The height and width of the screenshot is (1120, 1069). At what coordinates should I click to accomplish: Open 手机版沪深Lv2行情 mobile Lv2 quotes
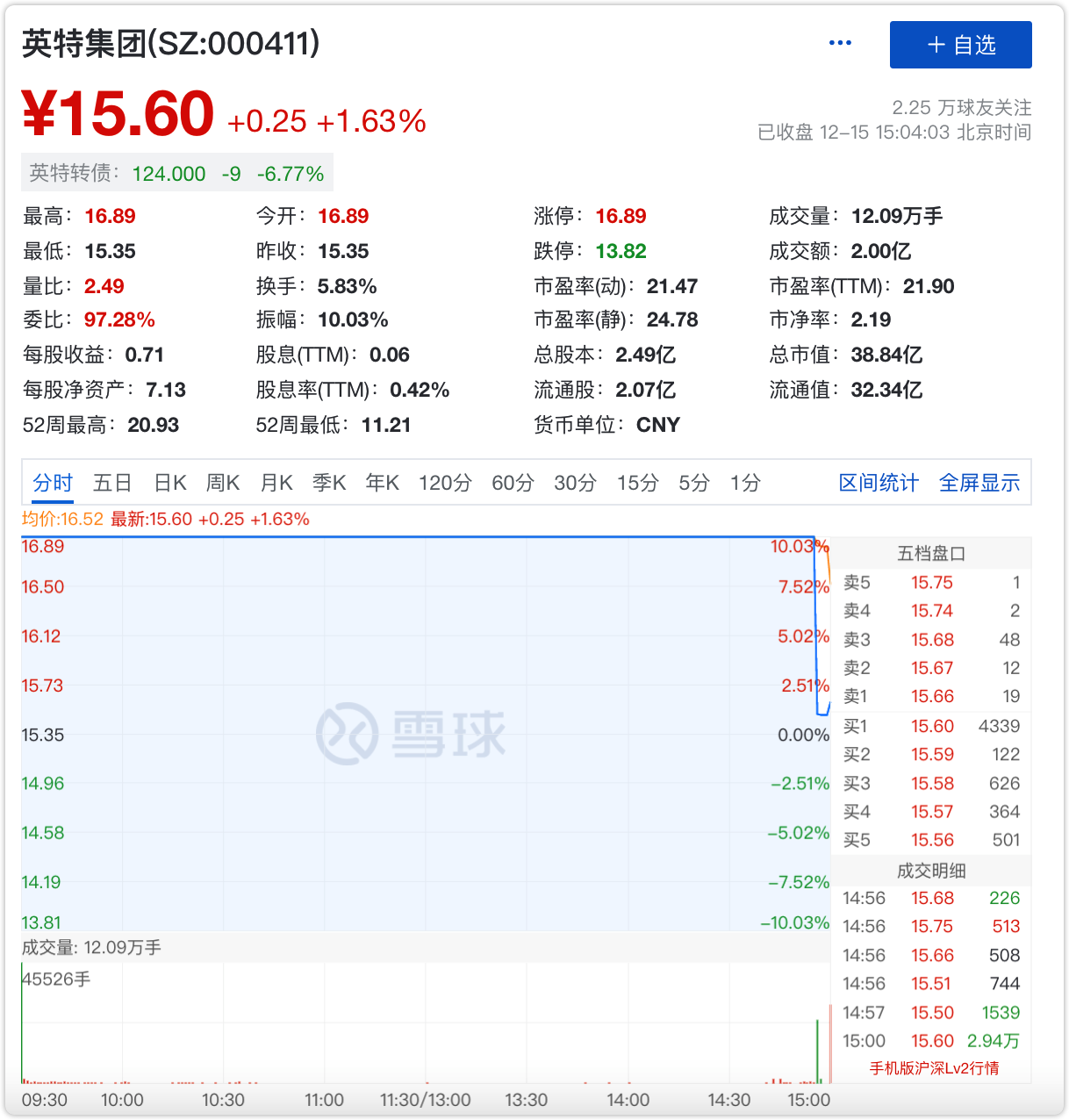(x=936, y=1068)
